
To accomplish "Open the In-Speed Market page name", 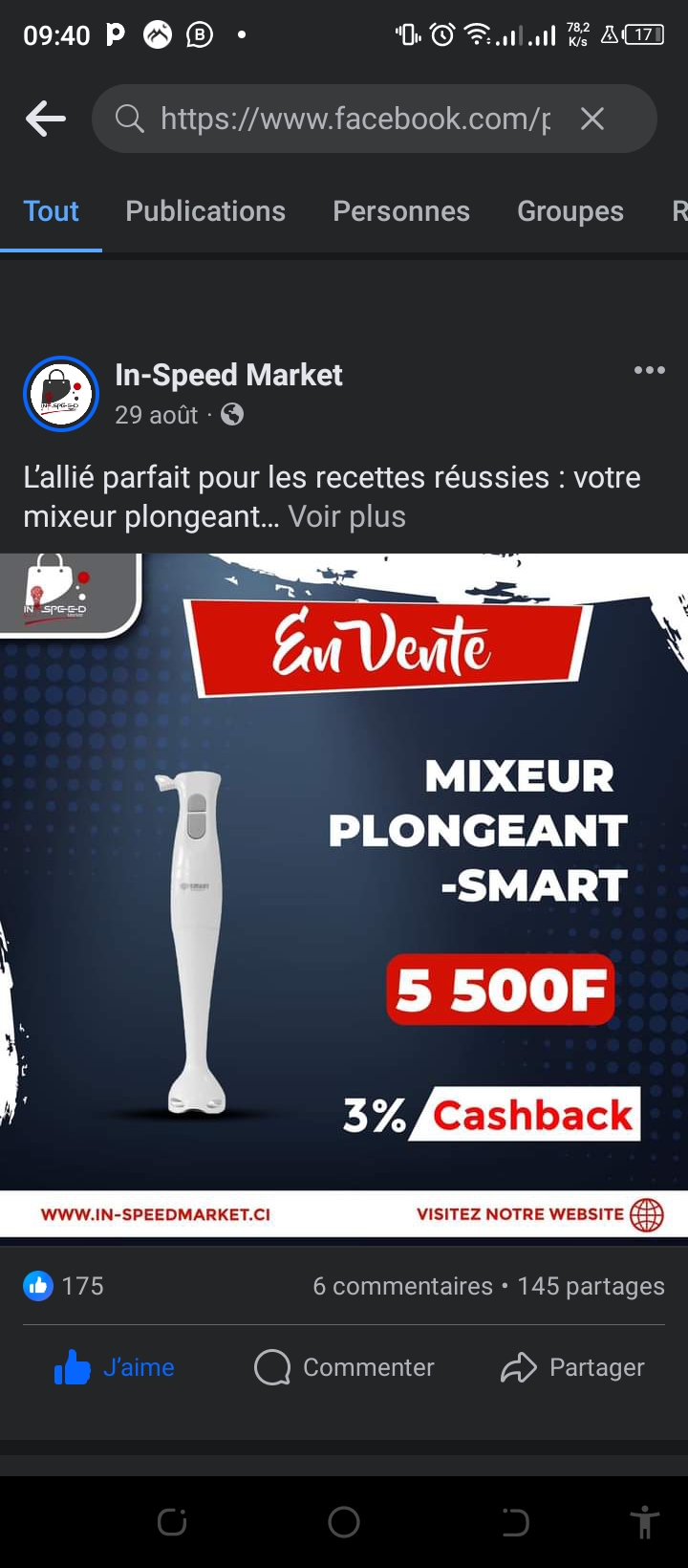I will pos(228,375).
